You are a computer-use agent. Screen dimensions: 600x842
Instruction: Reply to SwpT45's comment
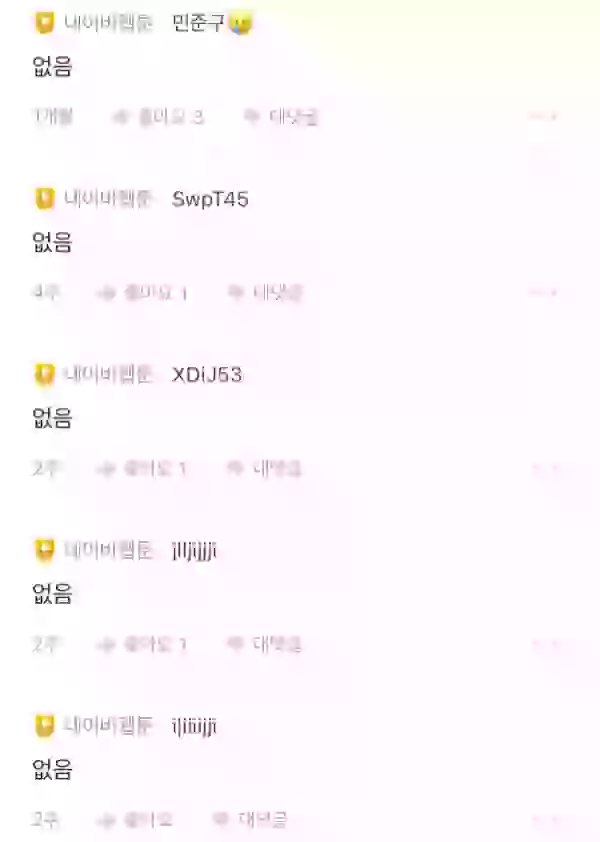265,293
